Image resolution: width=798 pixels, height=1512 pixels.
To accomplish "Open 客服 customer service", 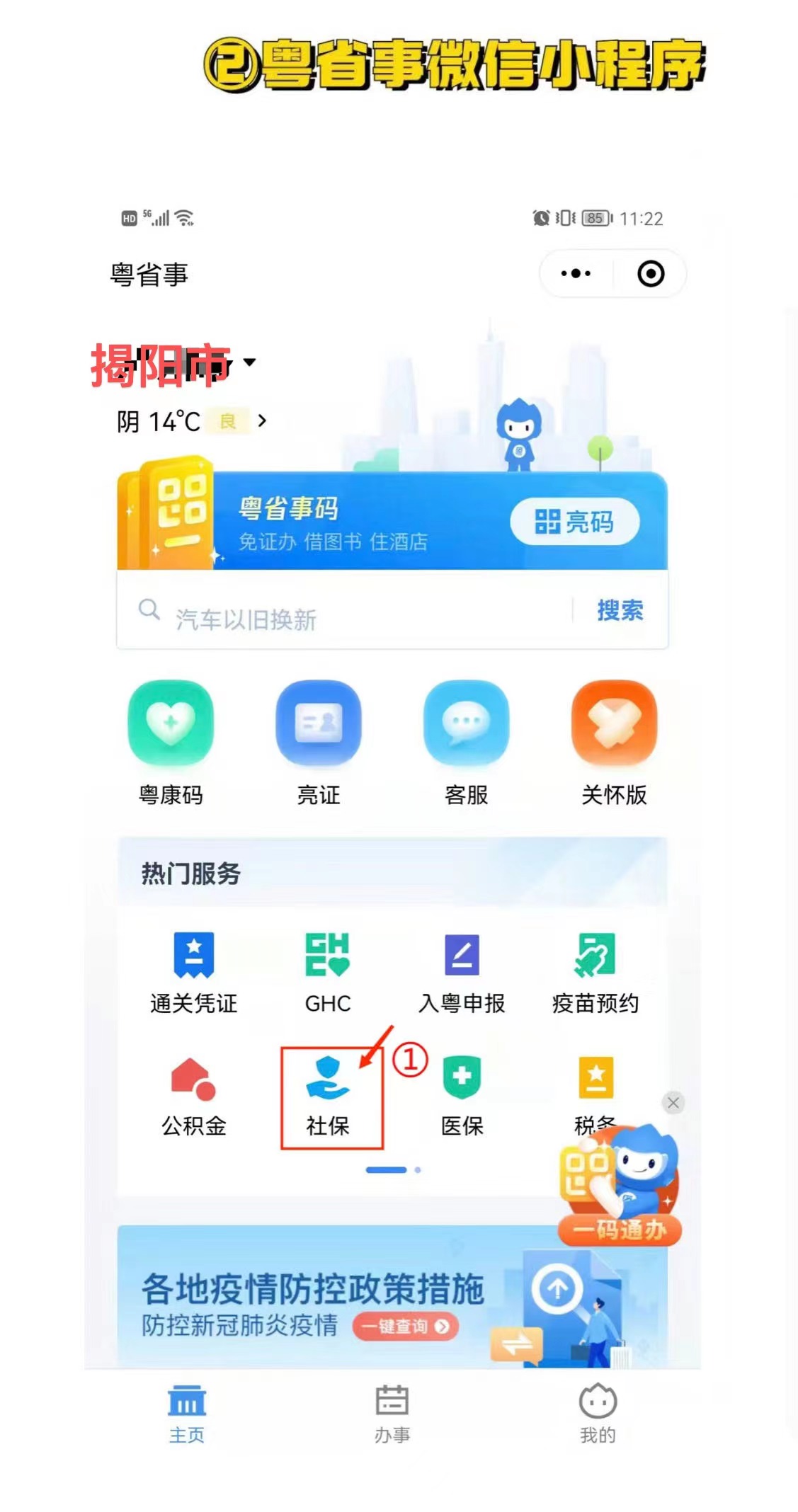I will [x=466, y=743].
